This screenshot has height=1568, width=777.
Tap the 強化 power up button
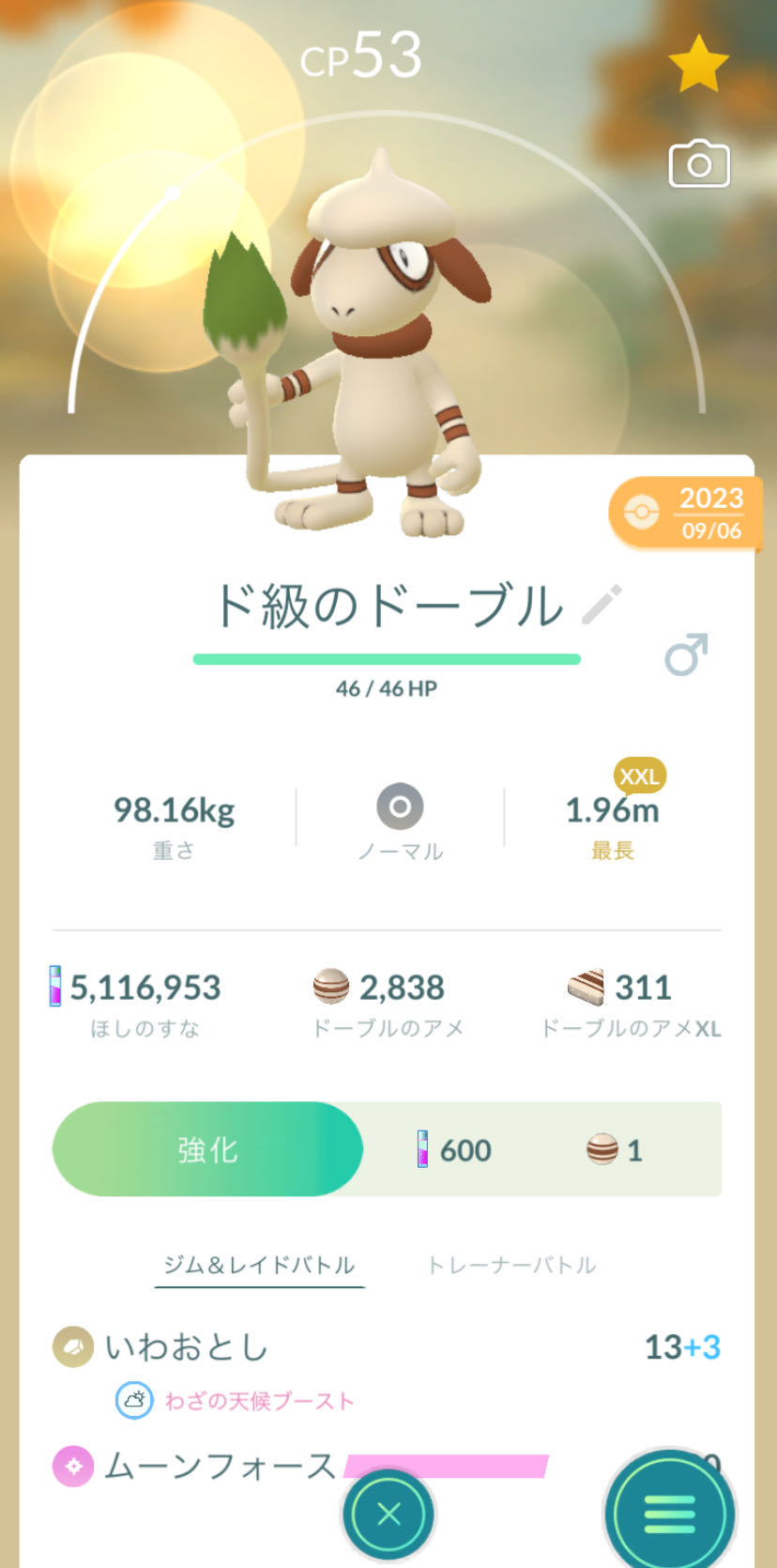(x=207, y=1149)
